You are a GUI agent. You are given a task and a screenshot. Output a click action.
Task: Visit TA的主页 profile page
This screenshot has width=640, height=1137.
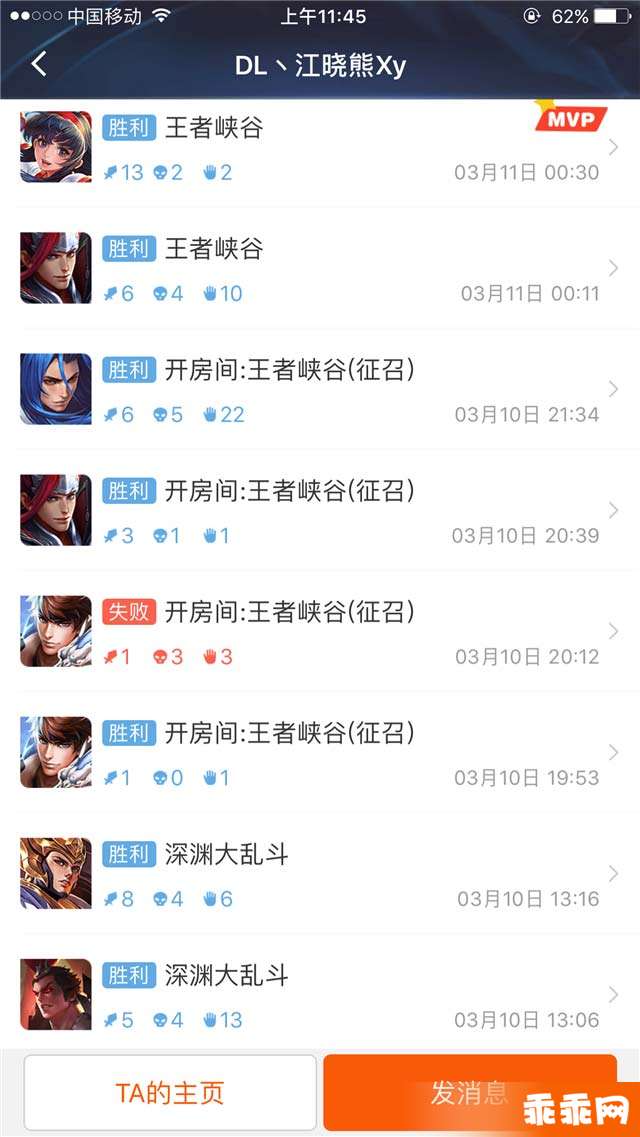(170, 1093)
